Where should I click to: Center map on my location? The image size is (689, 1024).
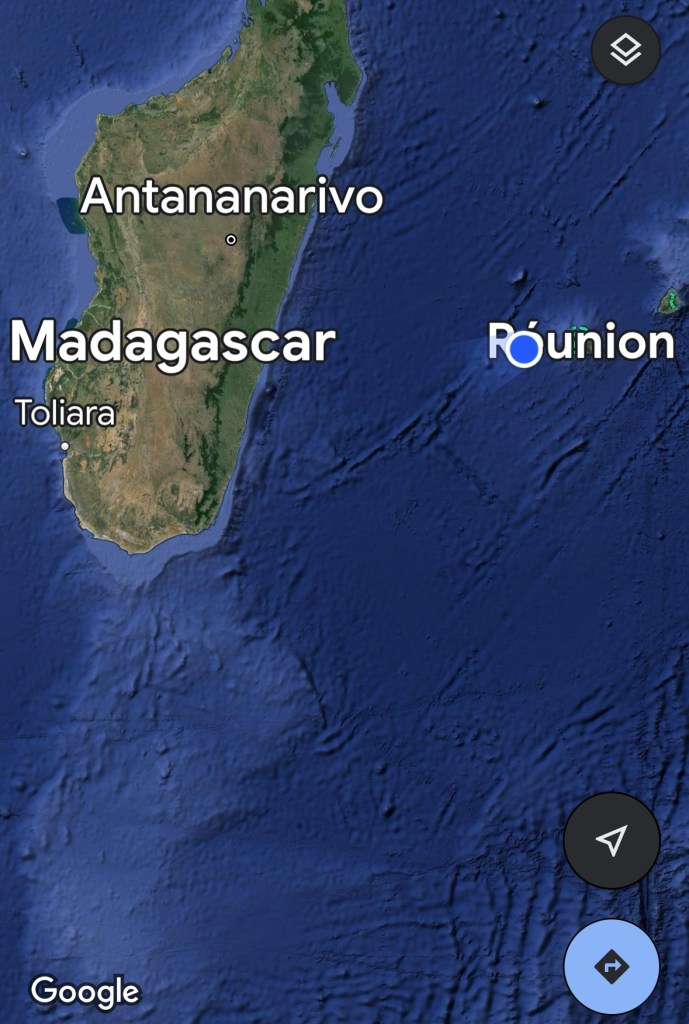611,841
